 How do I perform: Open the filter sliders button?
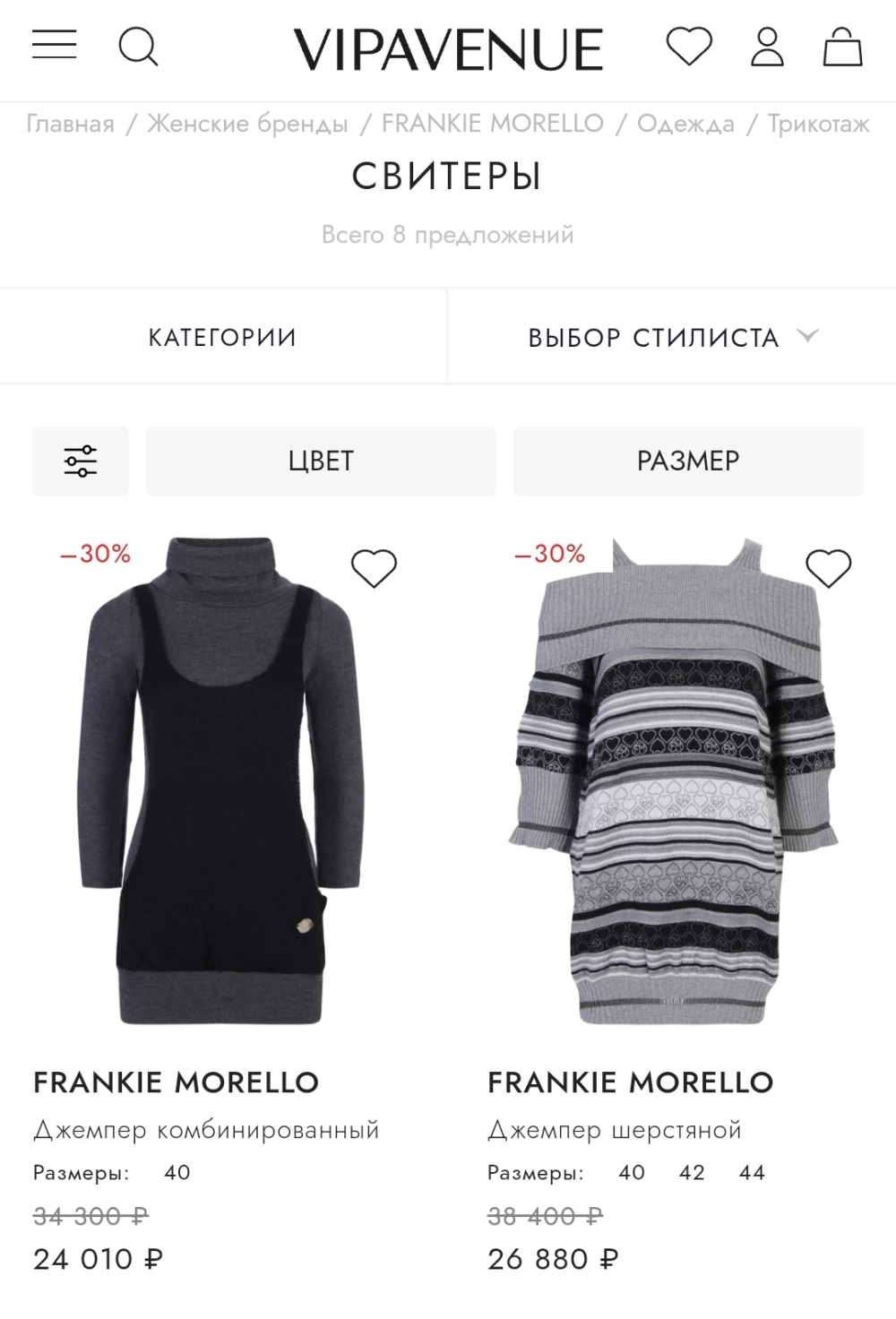pos(81,461)
